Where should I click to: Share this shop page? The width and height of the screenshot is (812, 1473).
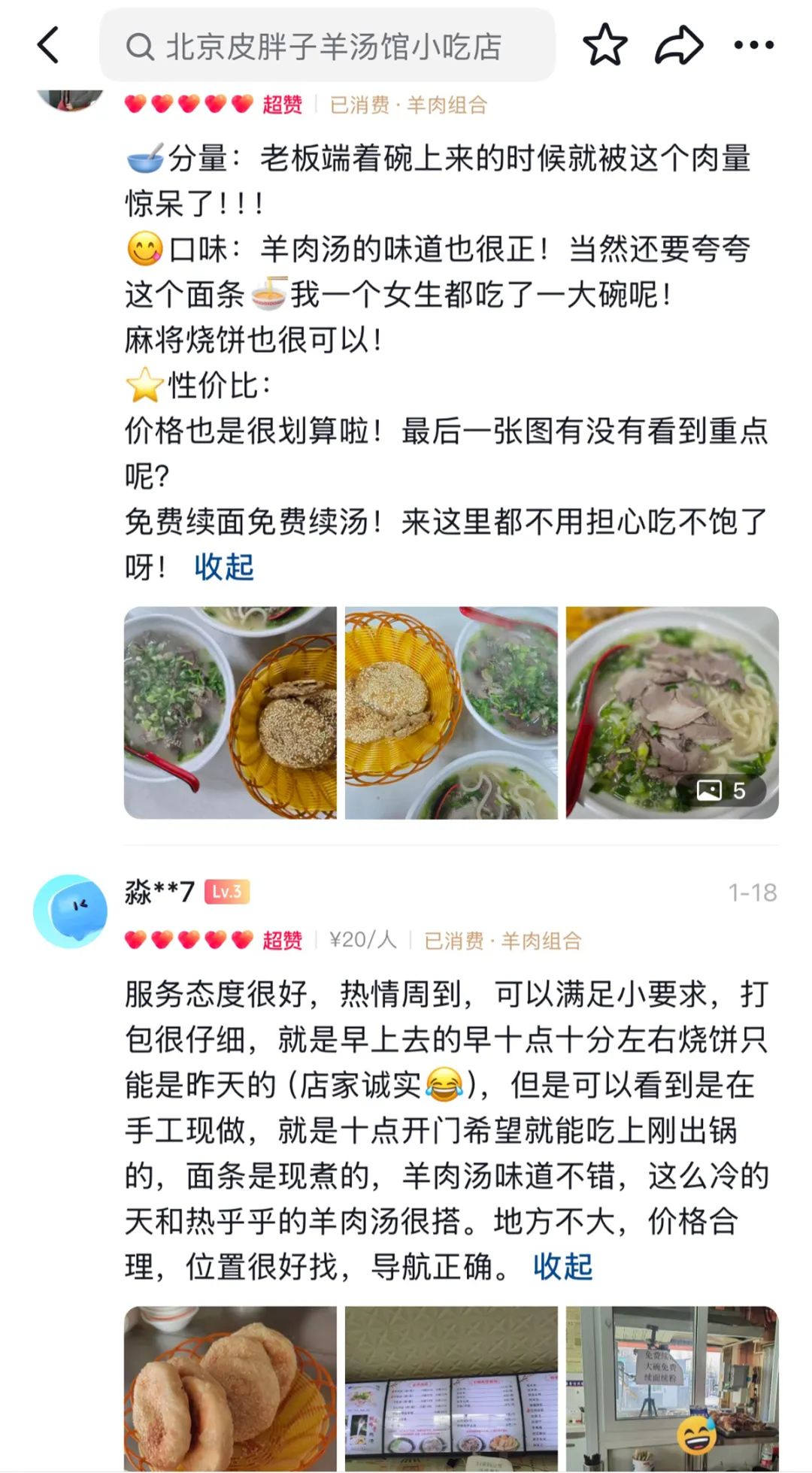pyautogui.click(x=679, y=45)
